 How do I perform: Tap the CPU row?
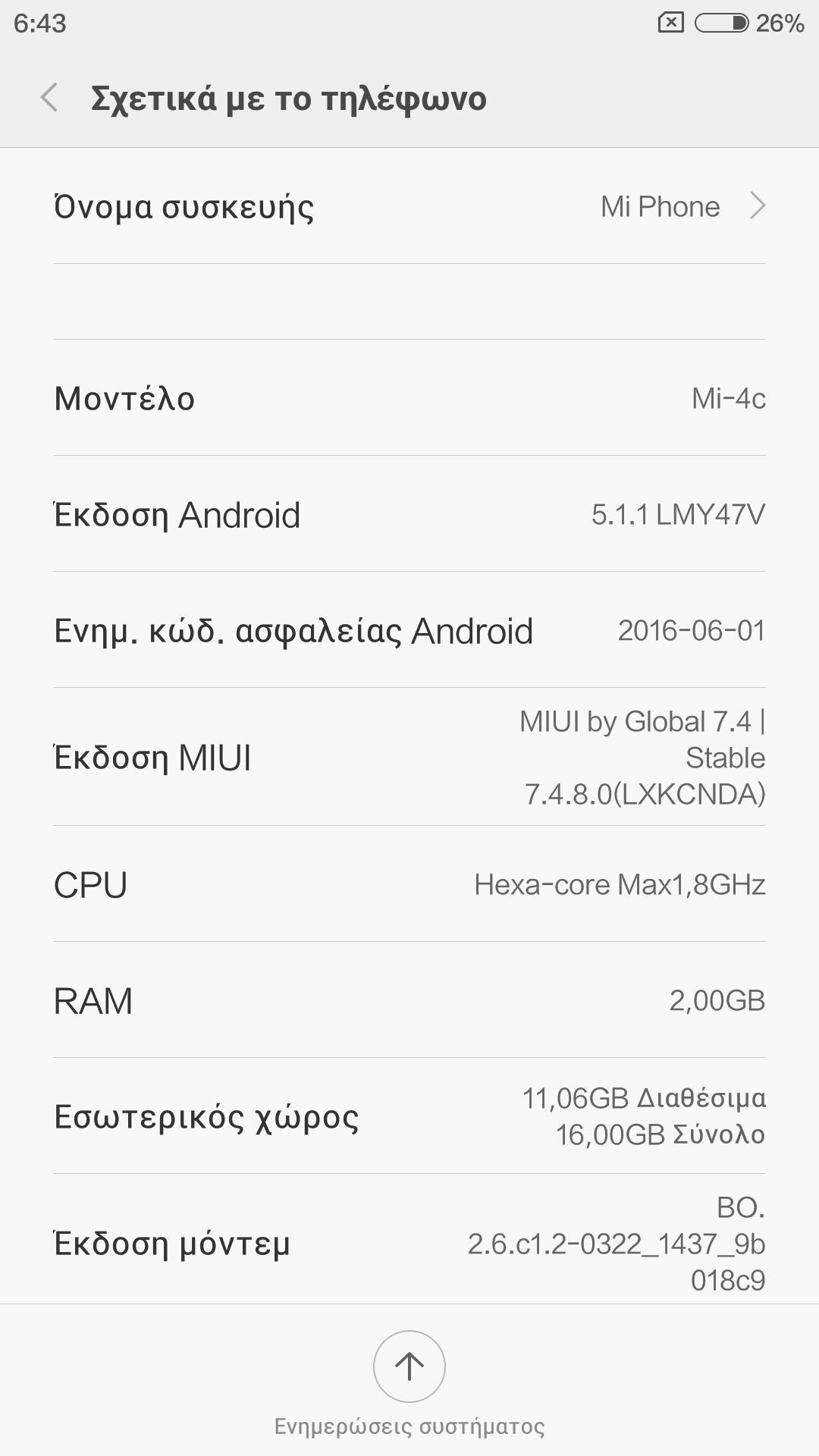tap(409, 884)
